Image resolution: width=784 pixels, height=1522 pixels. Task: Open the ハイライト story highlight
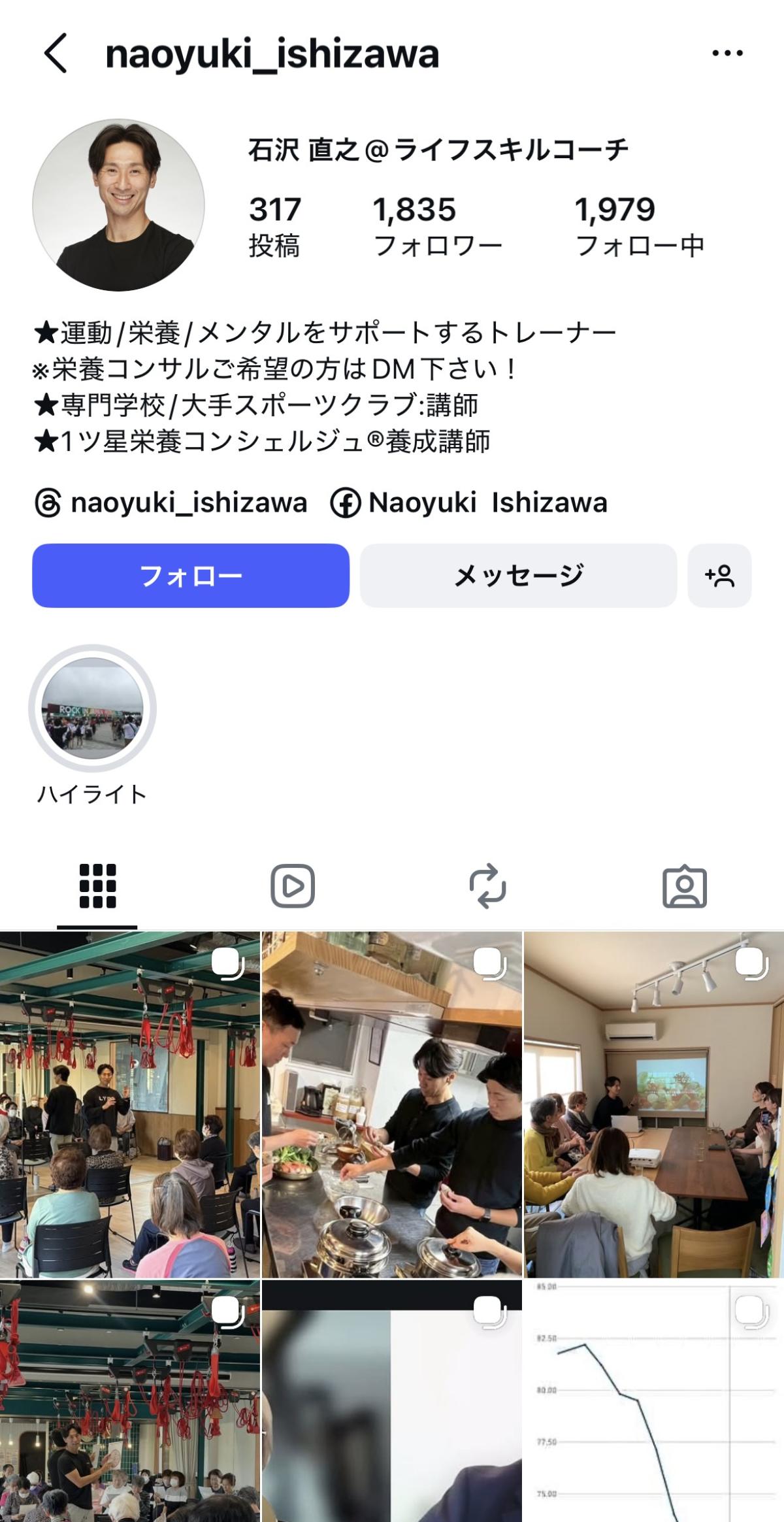pos(92,708)
